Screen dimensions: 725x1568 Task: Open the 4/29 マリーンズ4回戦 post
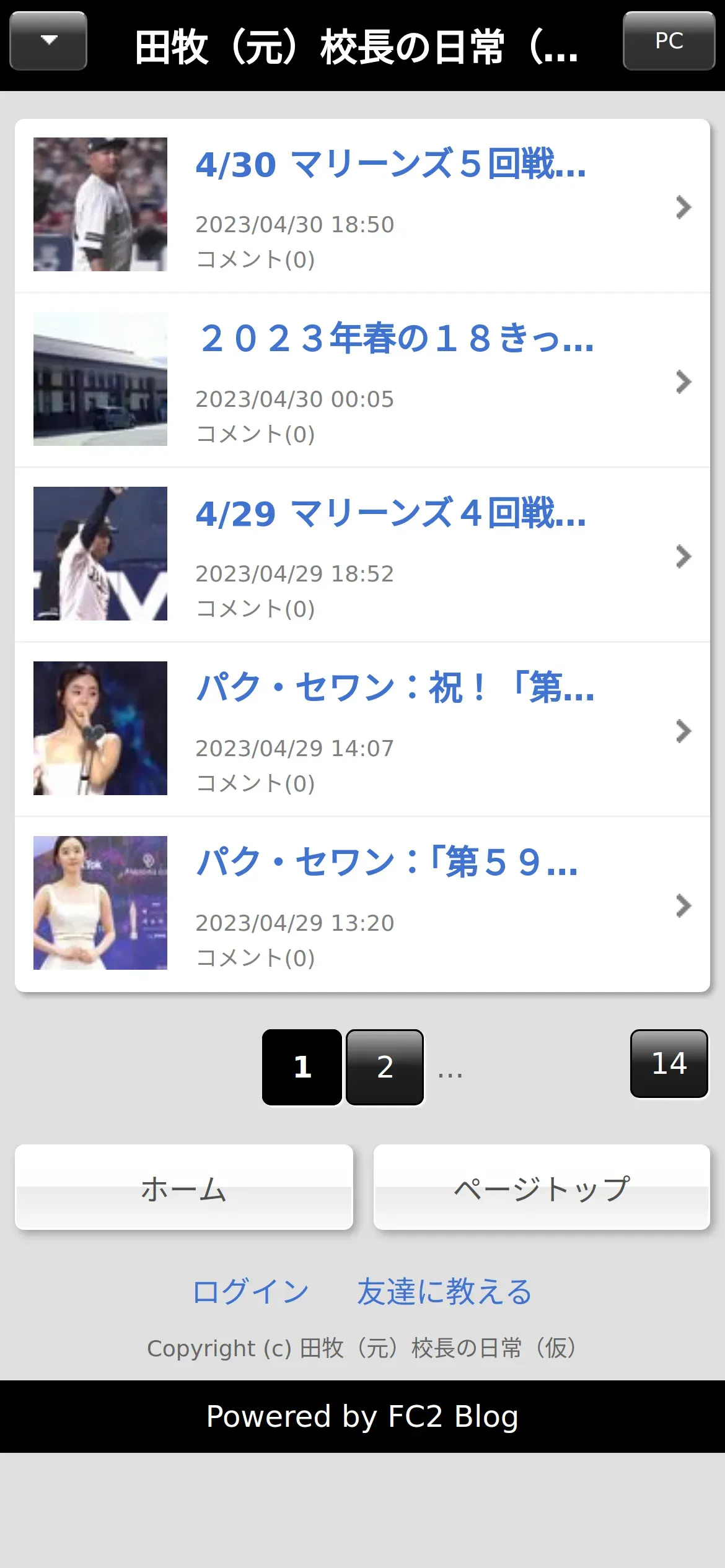coord(390,515)
